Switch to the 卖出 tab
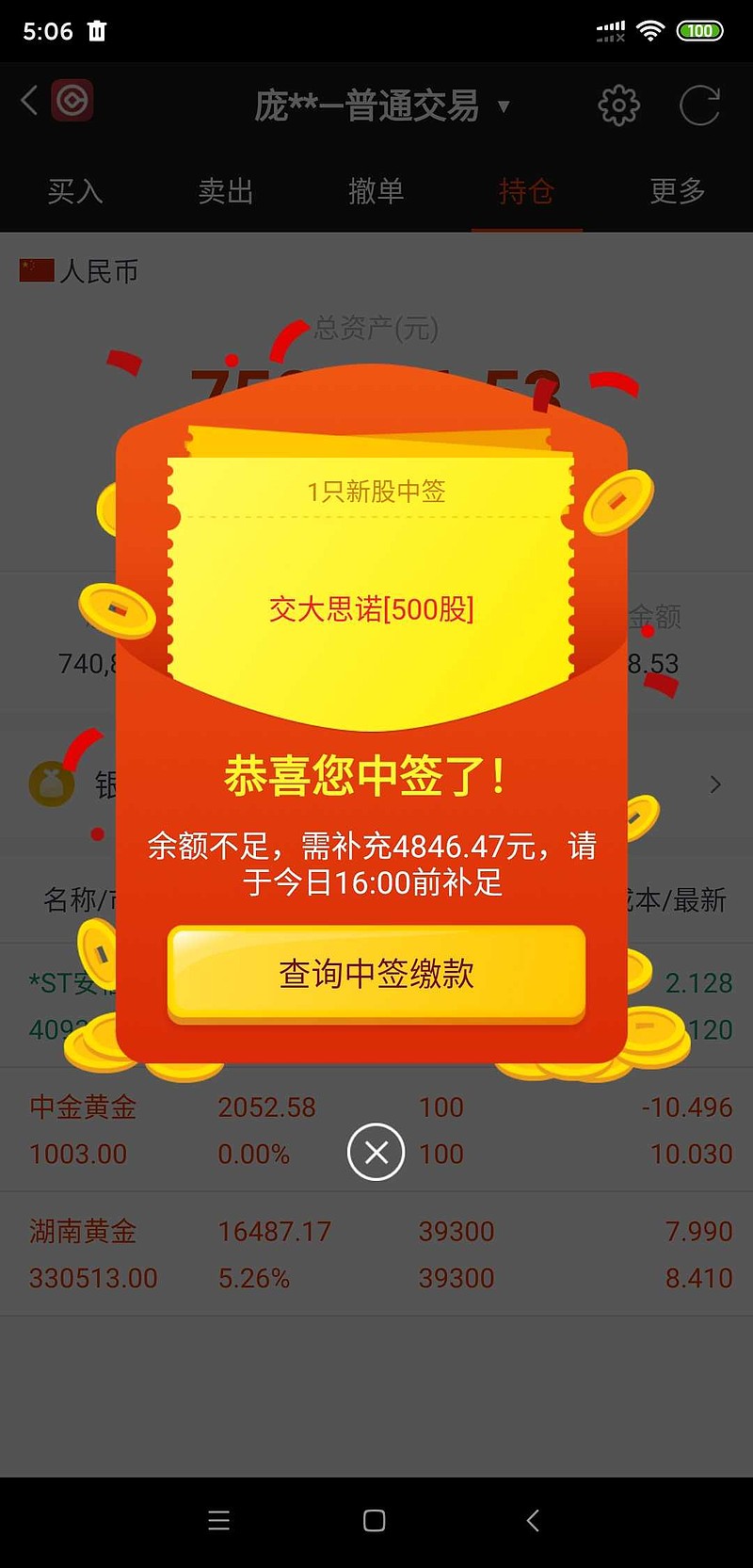The height and width of the screenshot is (1568, 753). 226,191
